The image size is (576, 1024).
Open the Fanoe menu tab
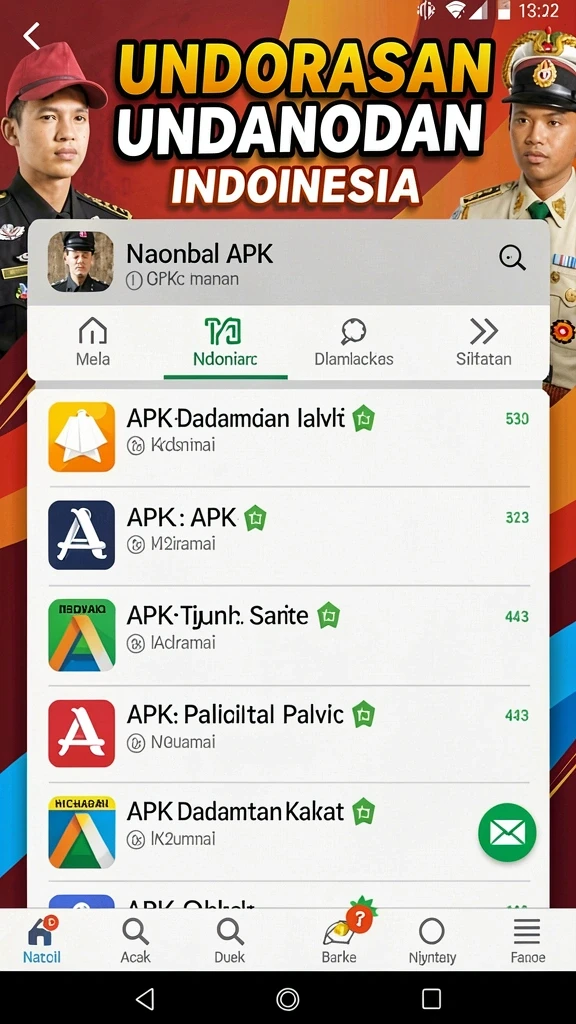pos(527,940)
